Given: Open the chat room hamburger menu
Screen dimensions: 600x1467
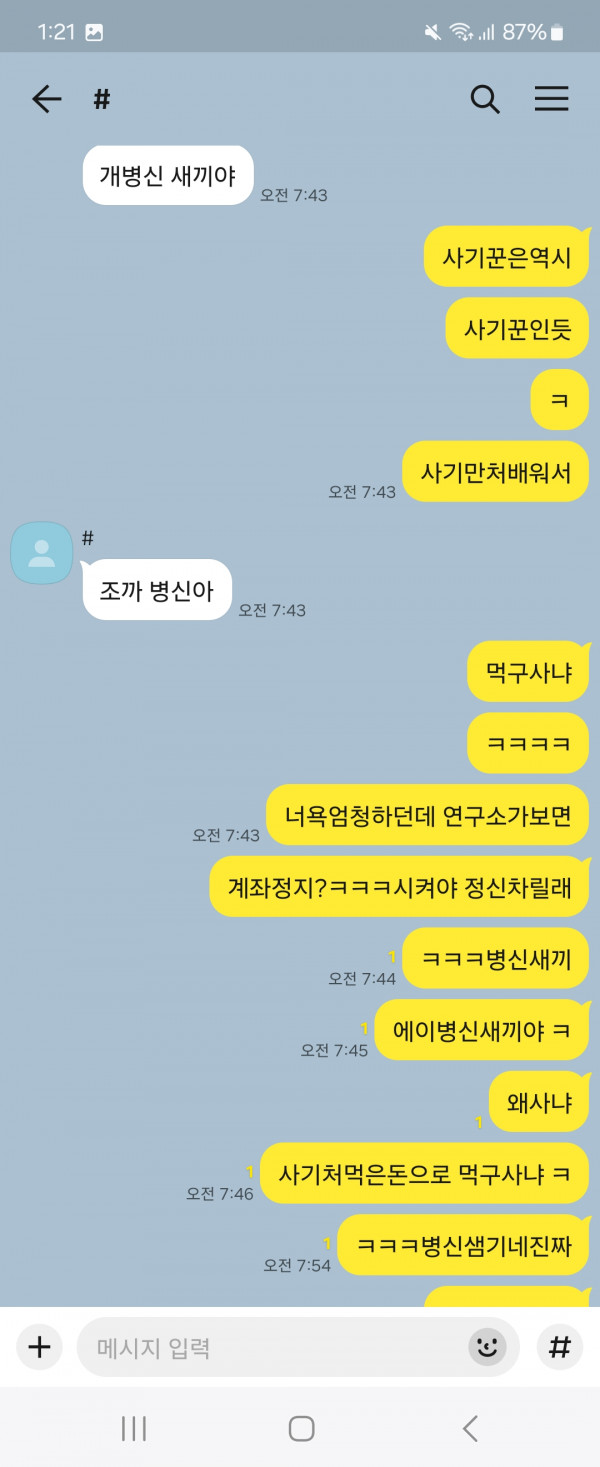Looking at the screenshot, I should (x=551, y=98).
